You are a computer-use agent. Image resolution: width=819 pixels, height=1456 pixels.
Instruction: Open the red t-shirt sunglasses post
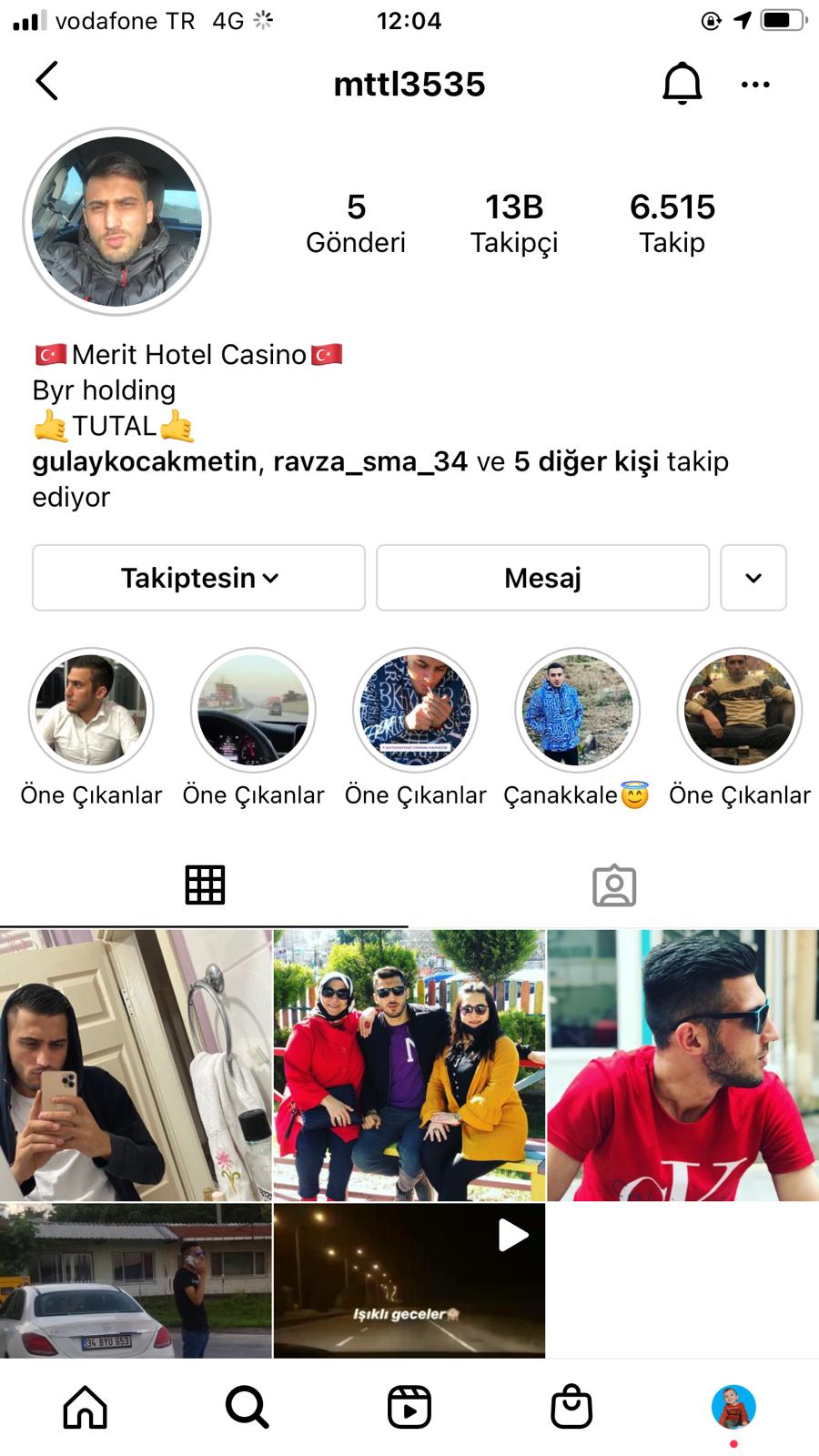[682, 1065]
